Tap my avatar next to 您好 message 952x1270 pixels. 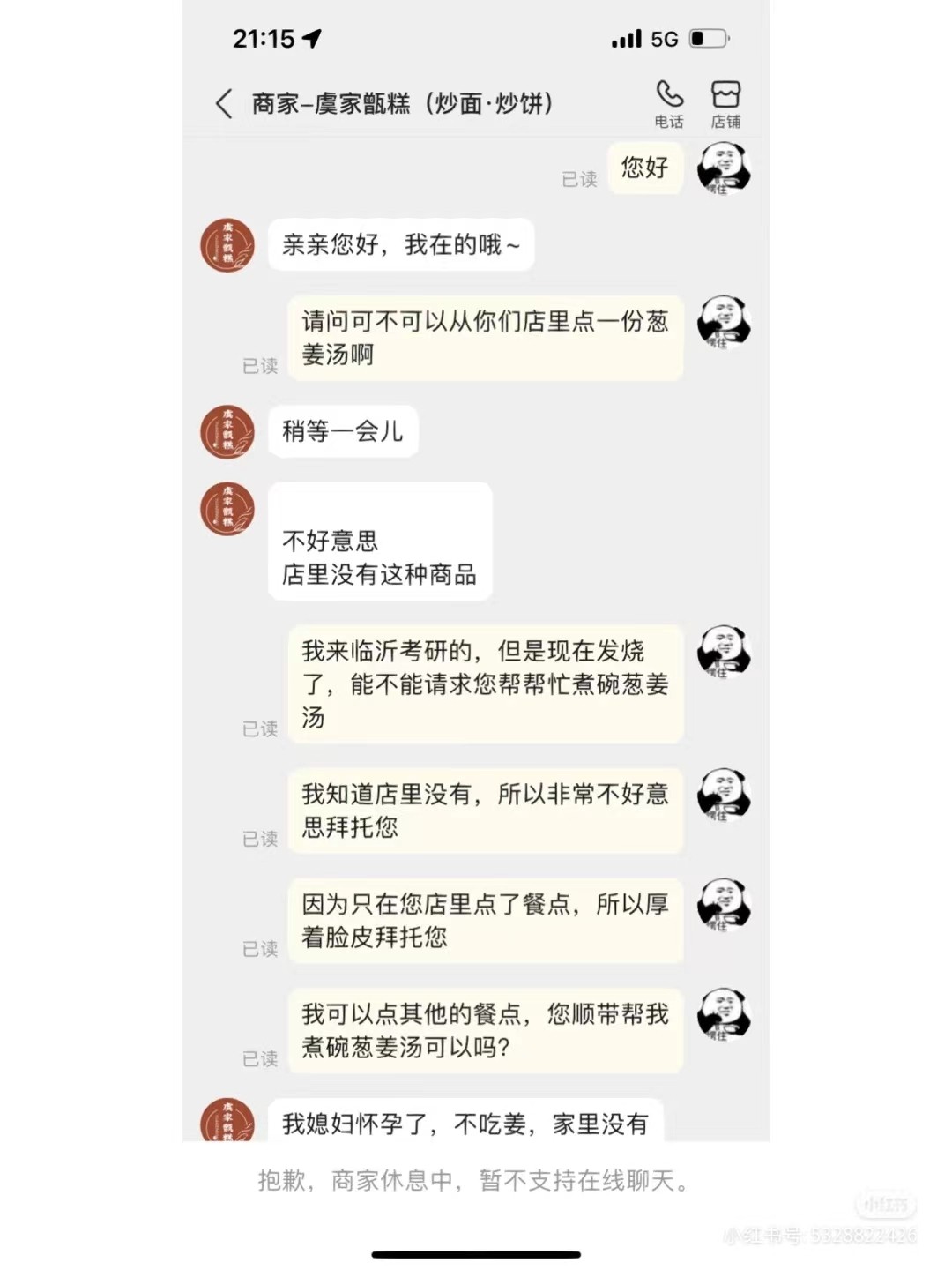[723, 168]
